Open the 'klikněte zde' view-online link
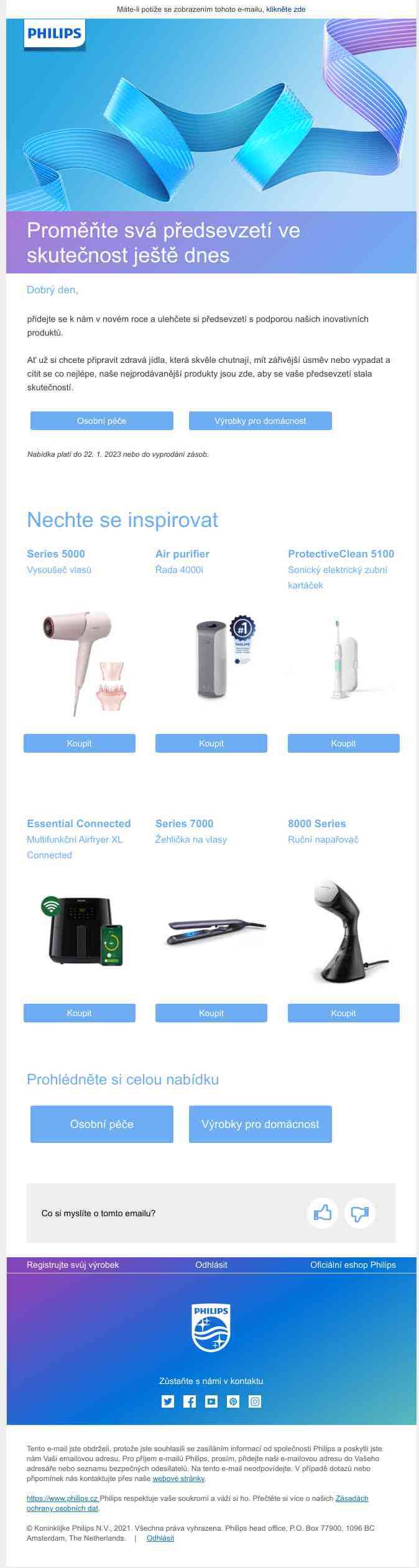Viewport: 419px width, 1568px height. click(x=285, y=9)
